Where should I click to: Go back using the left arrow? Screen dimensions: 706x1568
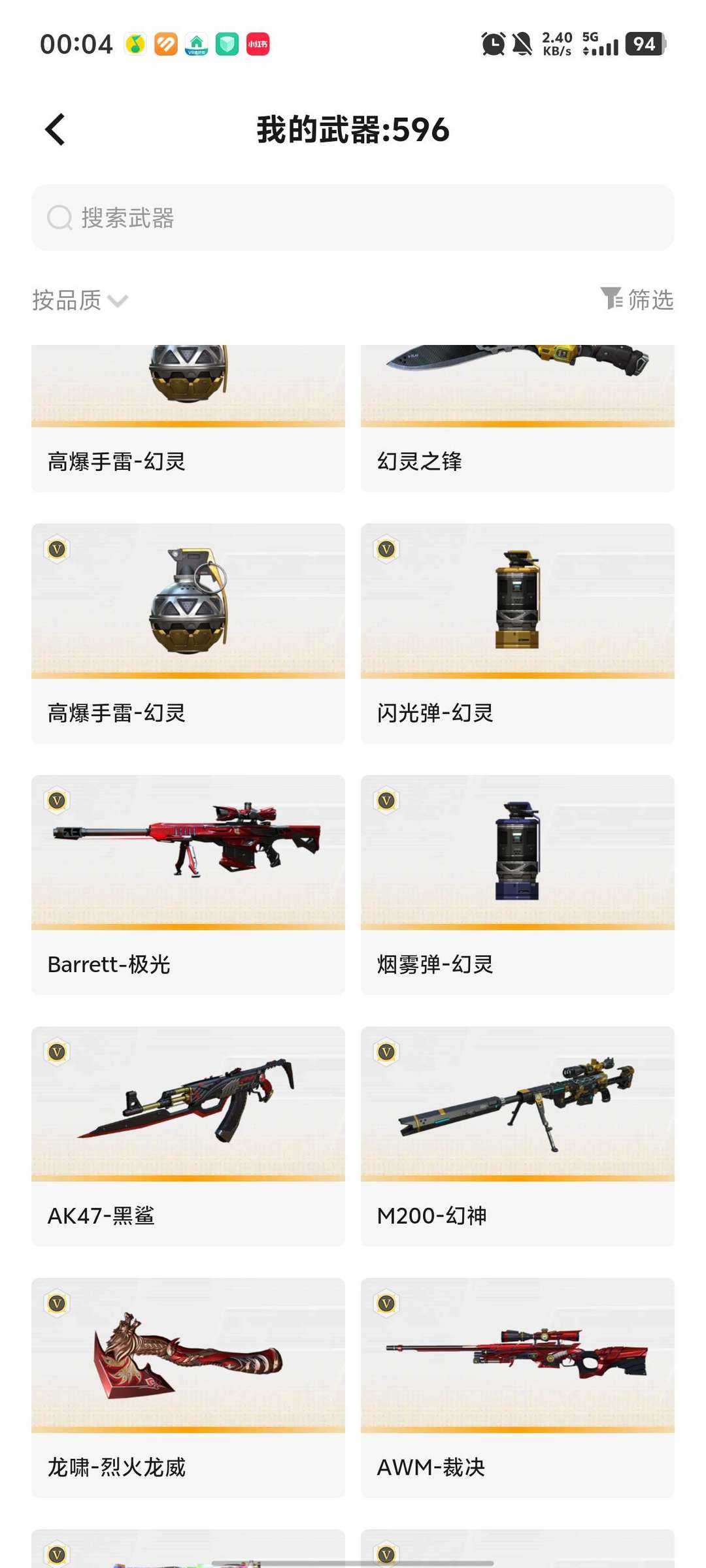pyautogui.click(x=55, y=129)
